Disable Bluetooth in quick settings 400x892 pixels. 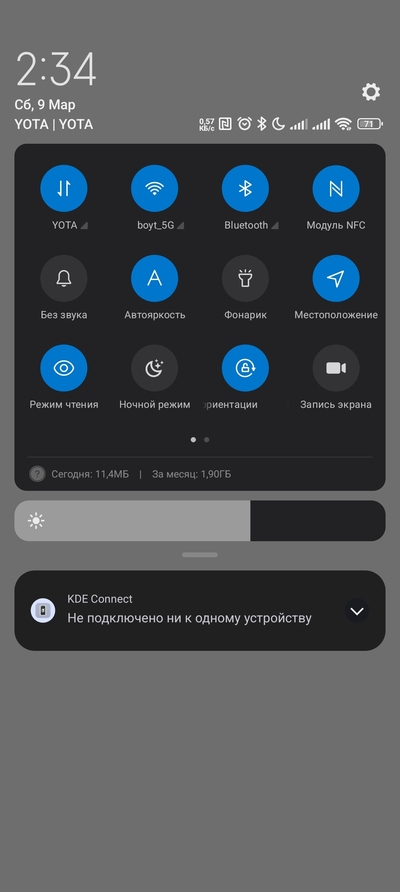245,188
